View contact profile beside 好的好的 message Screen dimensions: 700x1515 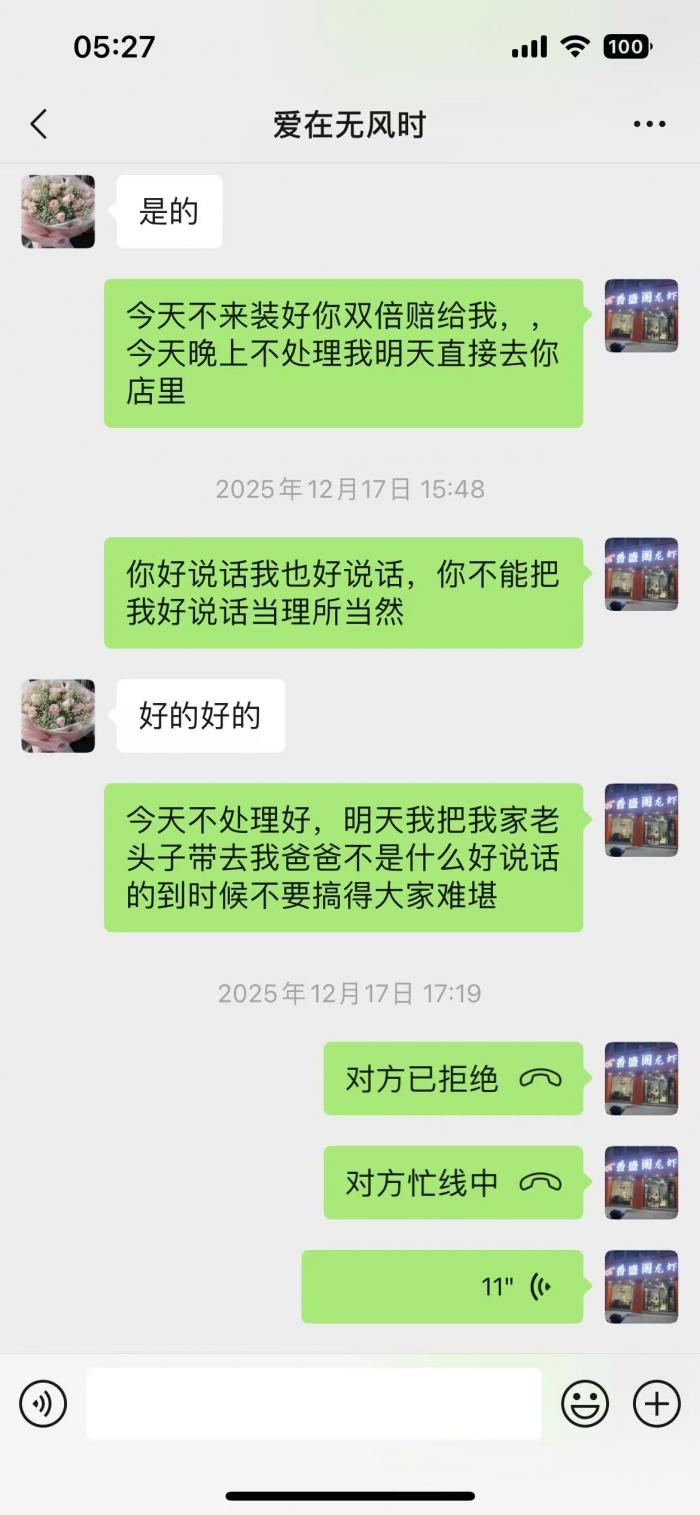coord(58,716)
